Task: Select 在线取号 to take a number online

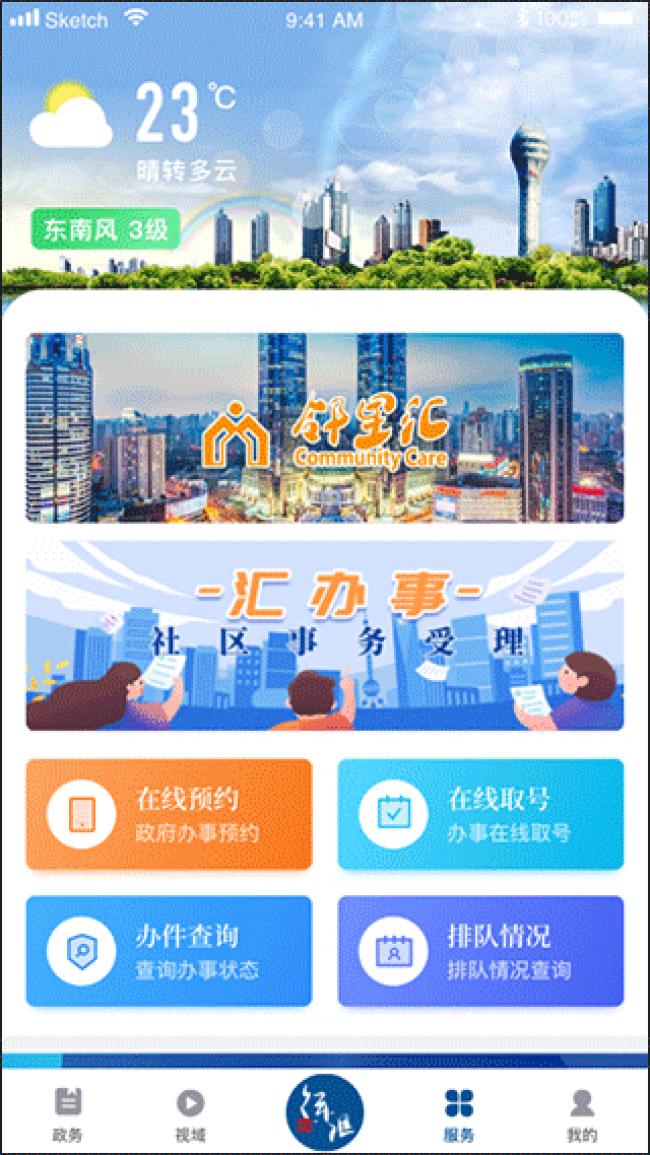Action: pos(481,814)
